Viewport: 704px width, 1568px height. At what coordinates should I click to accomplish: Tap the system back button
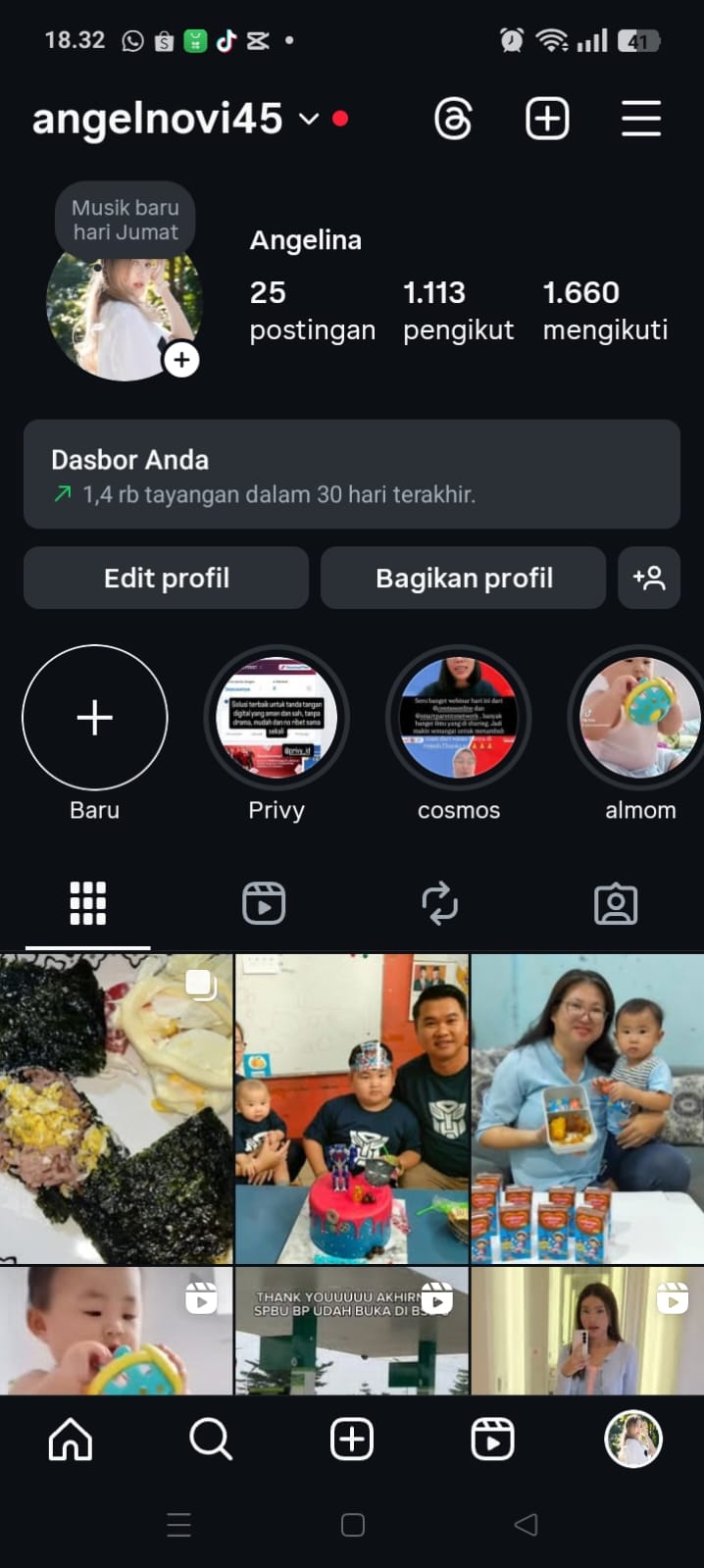tap(527, 1524)
